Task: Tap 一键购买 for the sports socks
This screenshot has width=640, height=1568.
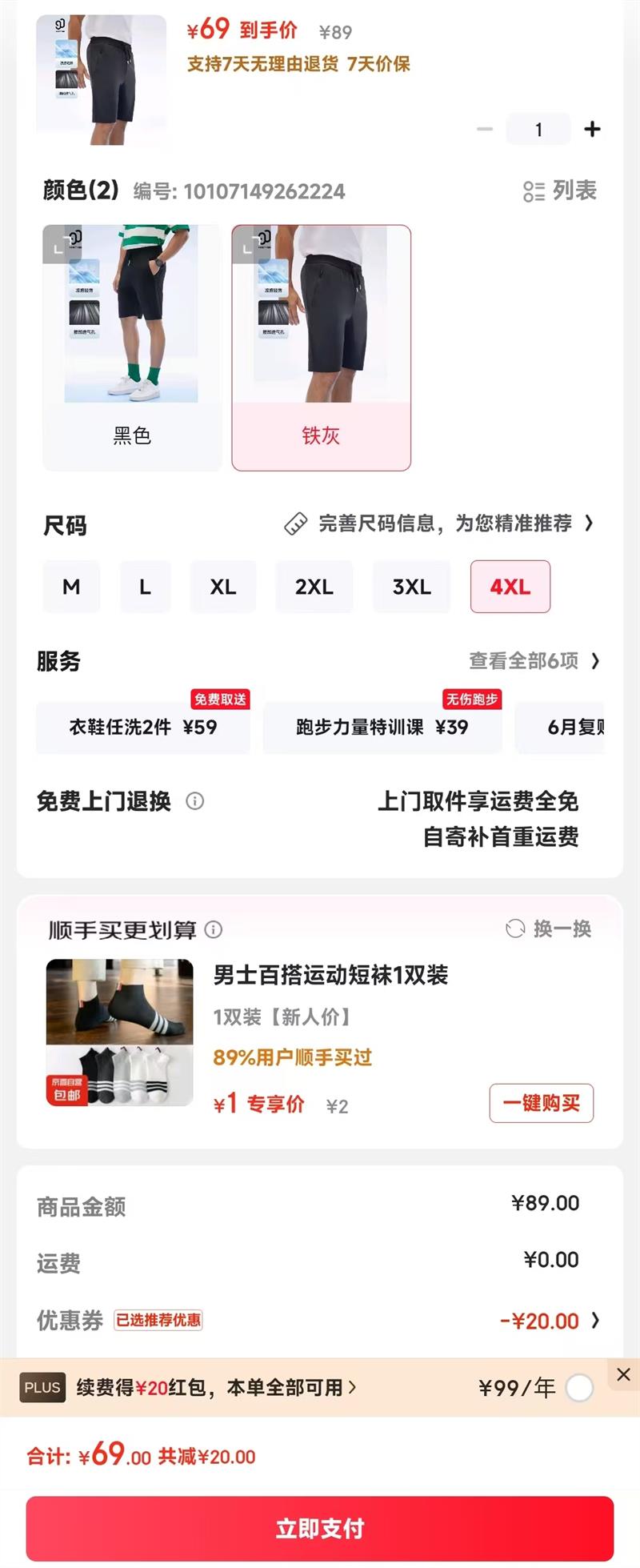Action: pyautogui.click(x=541, y=1103)
